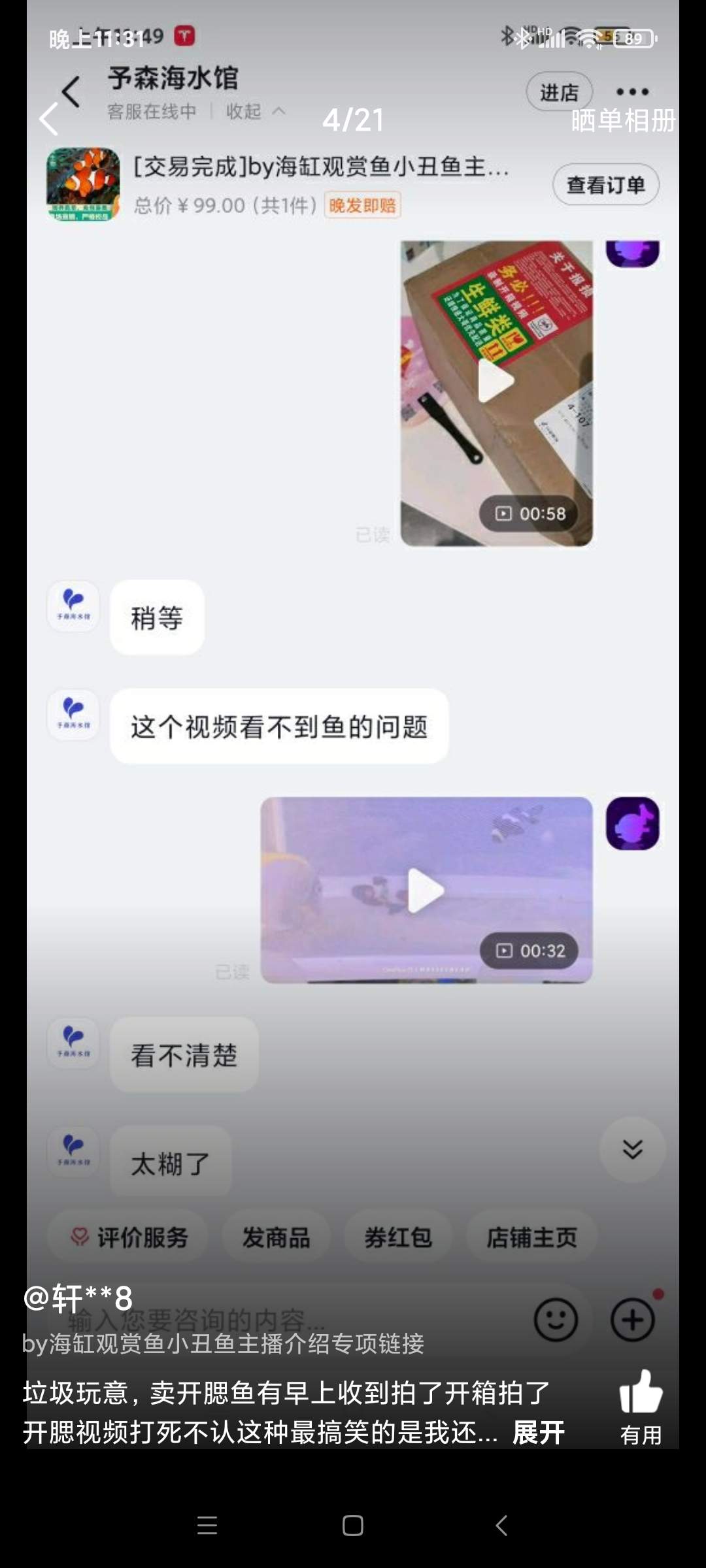Expand the full review text with 展开

538,1433
